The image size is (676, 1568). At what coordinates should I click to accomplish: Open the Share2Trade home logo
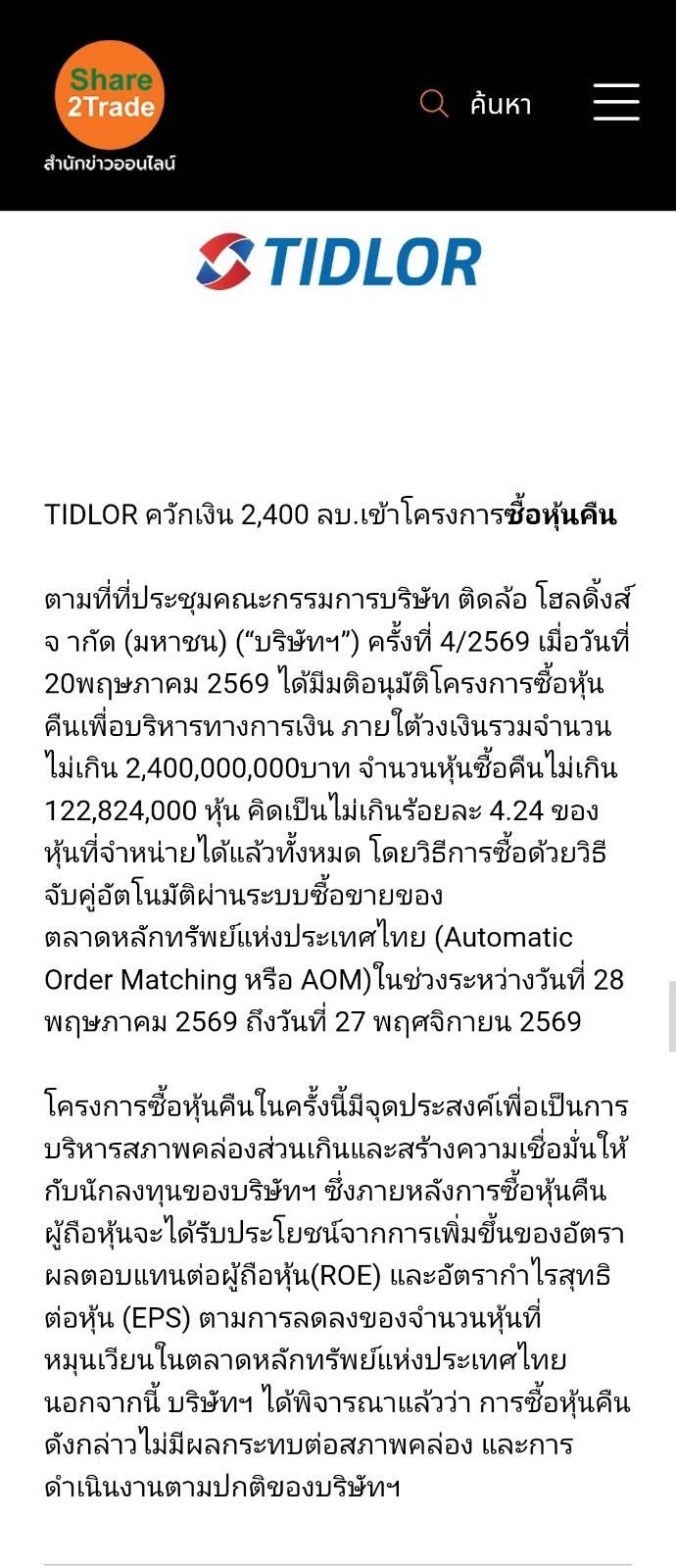pyautogui.click(x=109, y=107)
